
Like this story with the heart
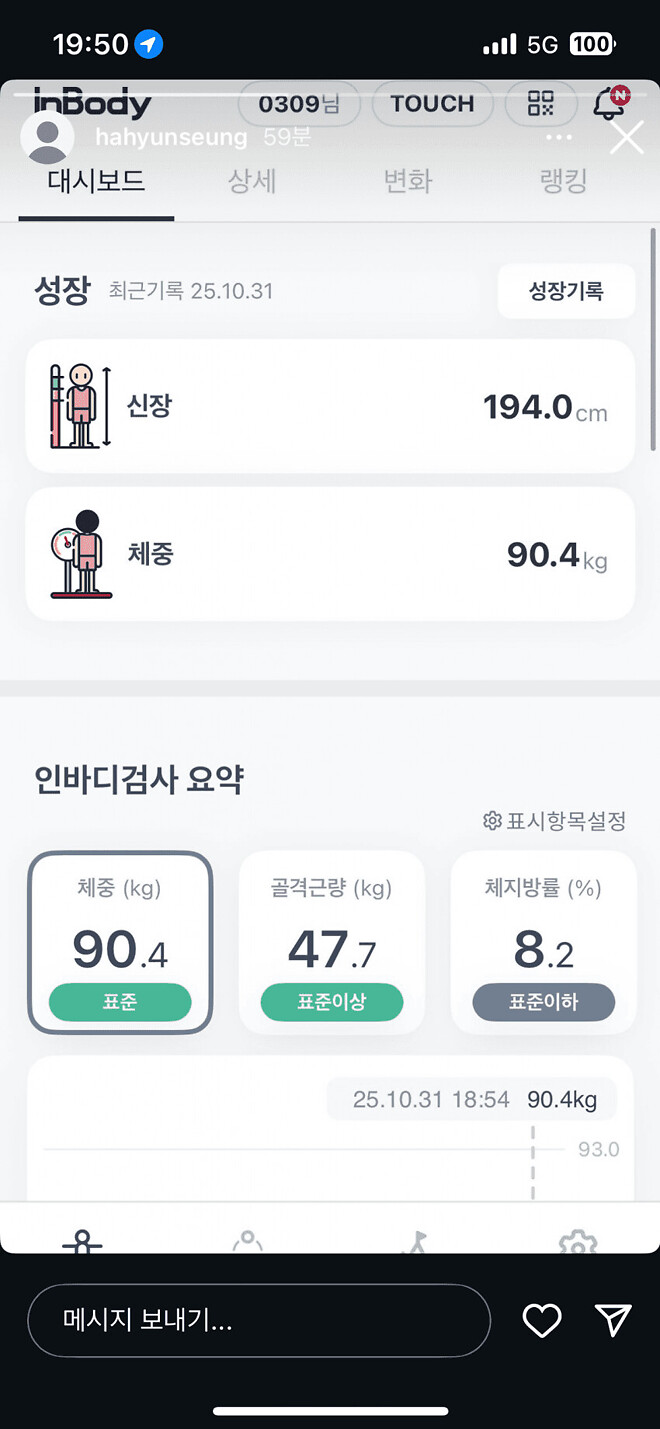[542, 1321]
